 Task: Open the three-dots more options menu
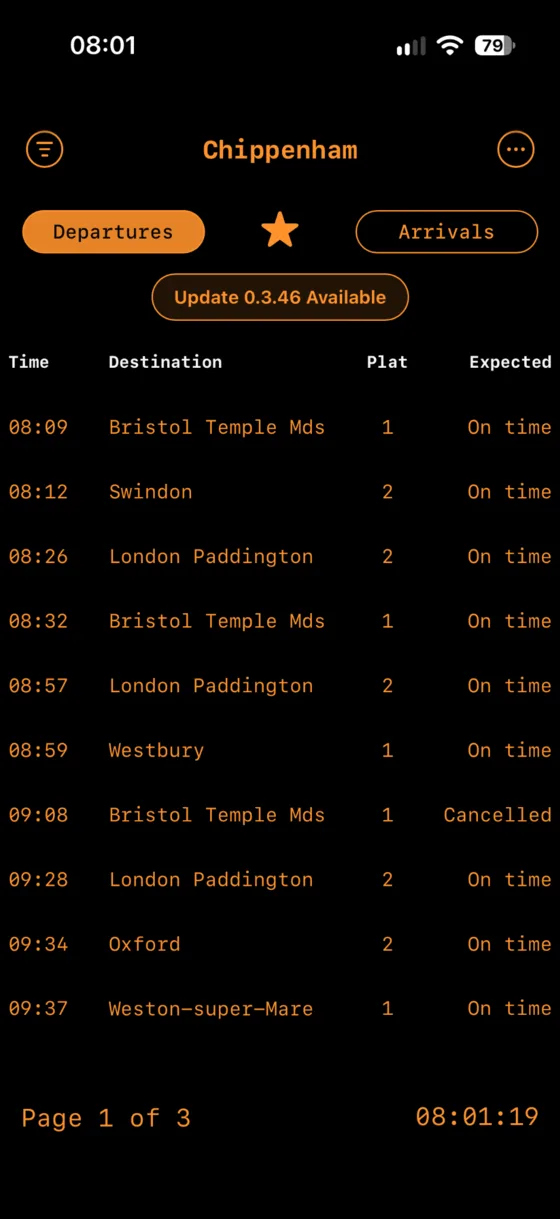[516, 150]
